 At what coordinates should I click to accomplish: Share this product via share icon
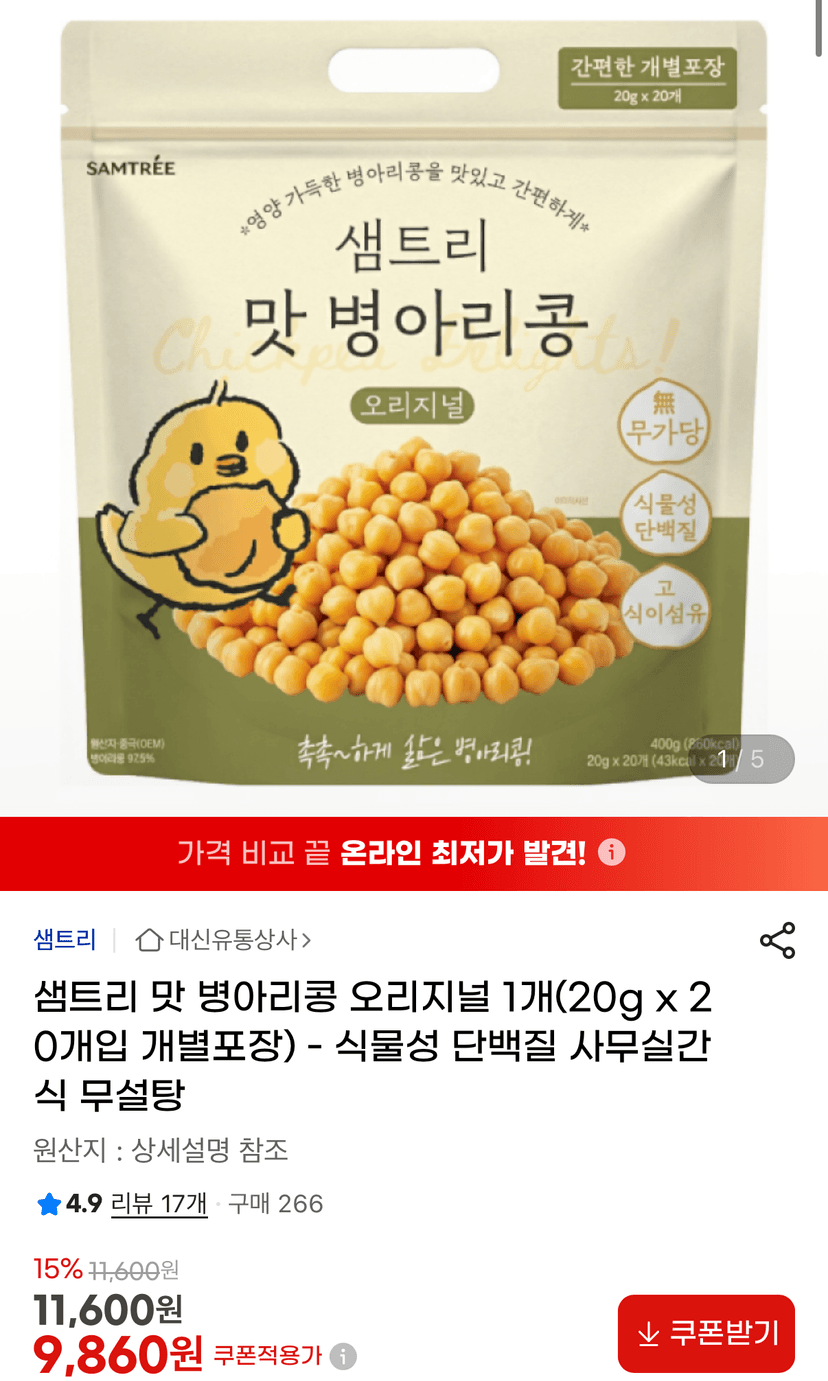point(777,941)
